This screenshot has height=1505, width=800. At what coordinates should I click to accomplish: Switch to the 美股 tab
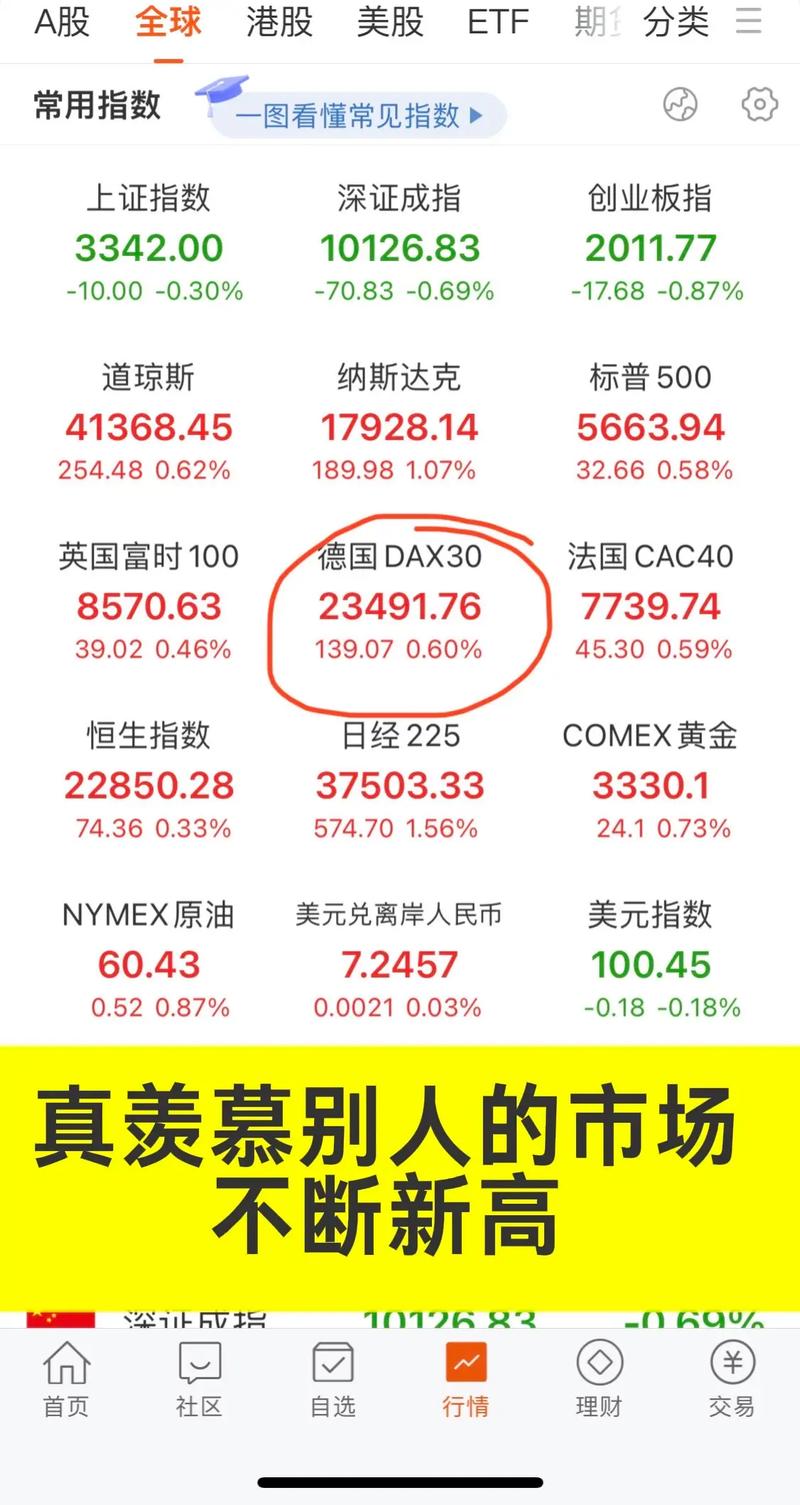click(x=390, y=22)
